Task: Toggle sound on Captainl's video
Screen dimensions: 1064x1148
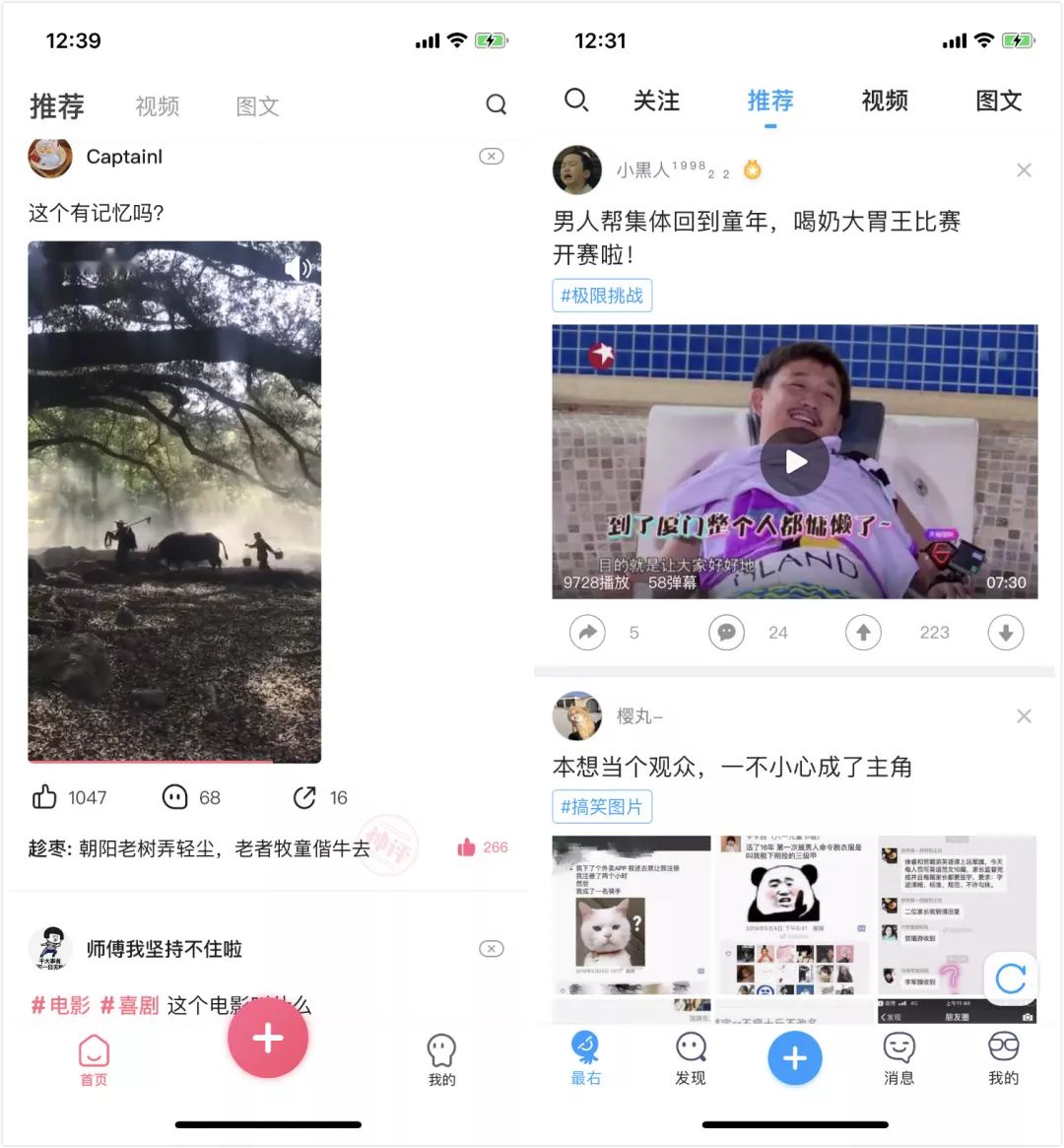Action: pyautogui.click(x=298, y=268)
